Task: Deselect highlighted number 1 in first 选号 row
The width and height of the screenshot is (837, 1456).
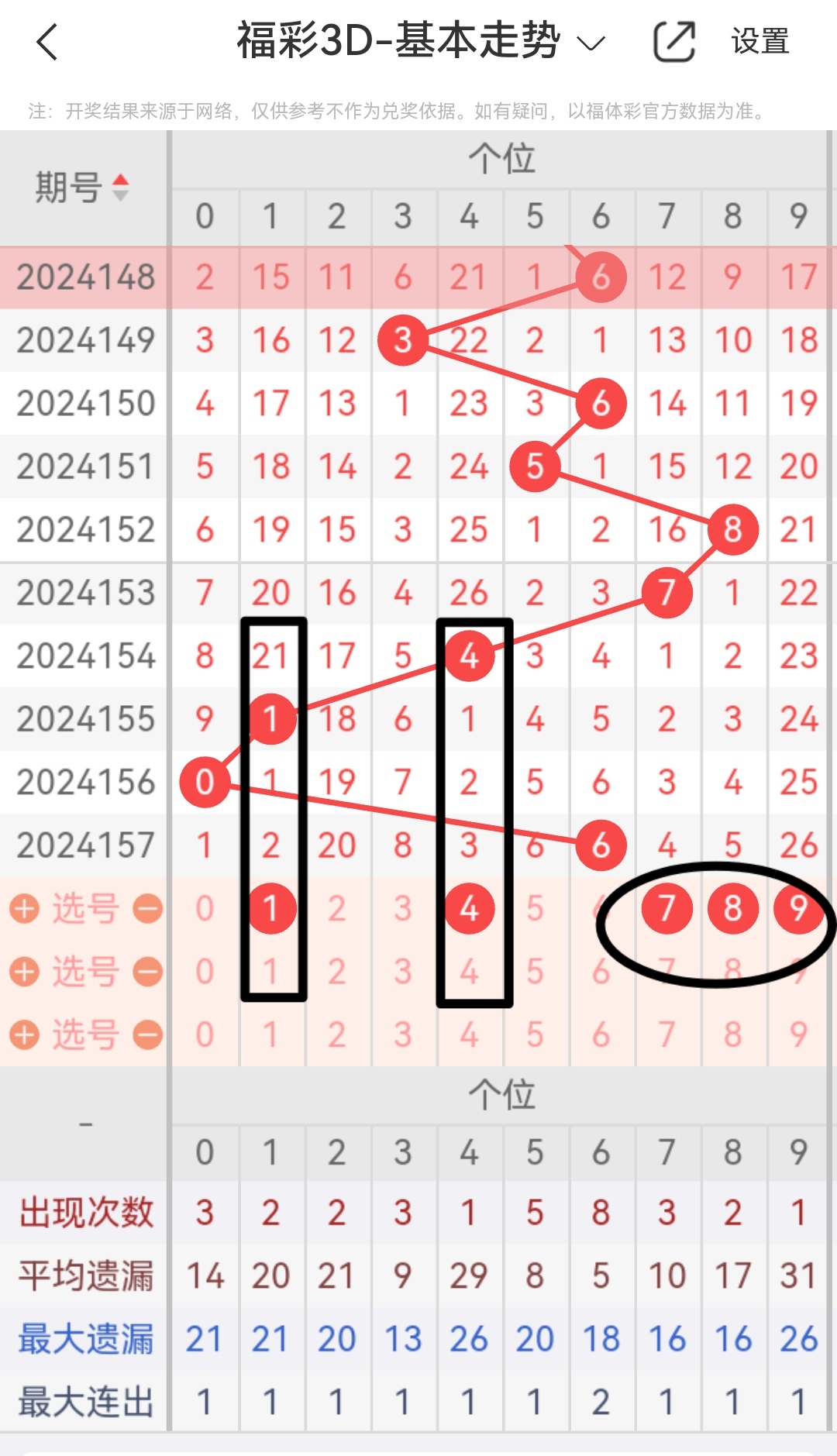Action: point(270,908)
